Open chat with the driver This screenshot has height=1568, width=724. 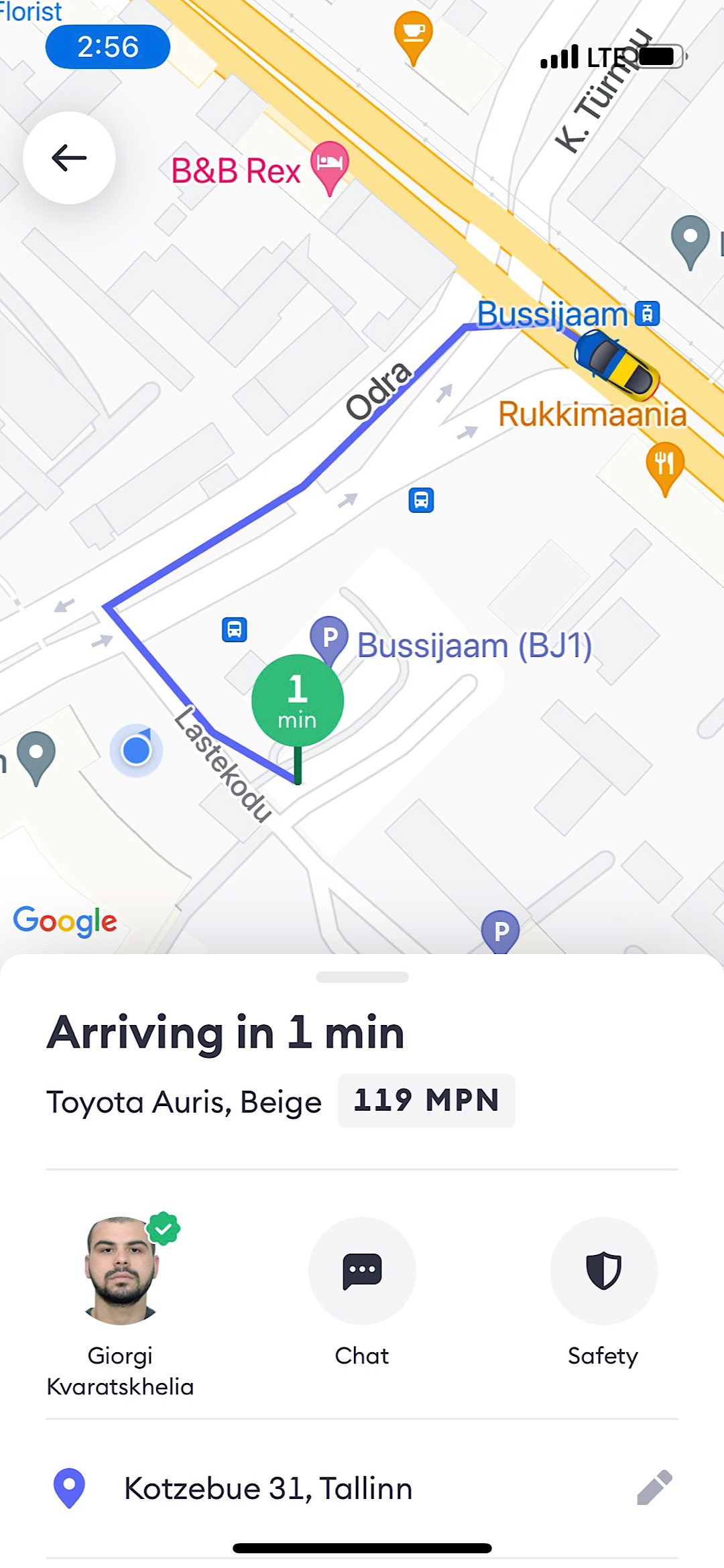pos(362,1270)
